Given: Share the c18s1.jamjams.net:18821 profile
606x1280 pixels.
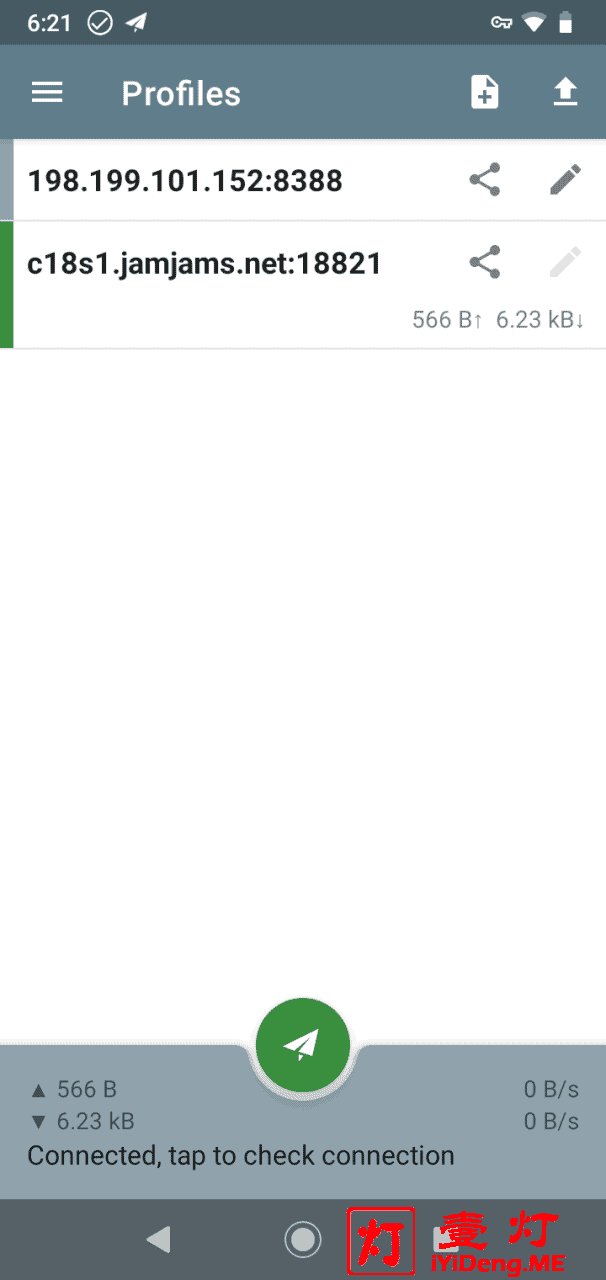Looking at the screenshot, I should click(x=485, y=264).
